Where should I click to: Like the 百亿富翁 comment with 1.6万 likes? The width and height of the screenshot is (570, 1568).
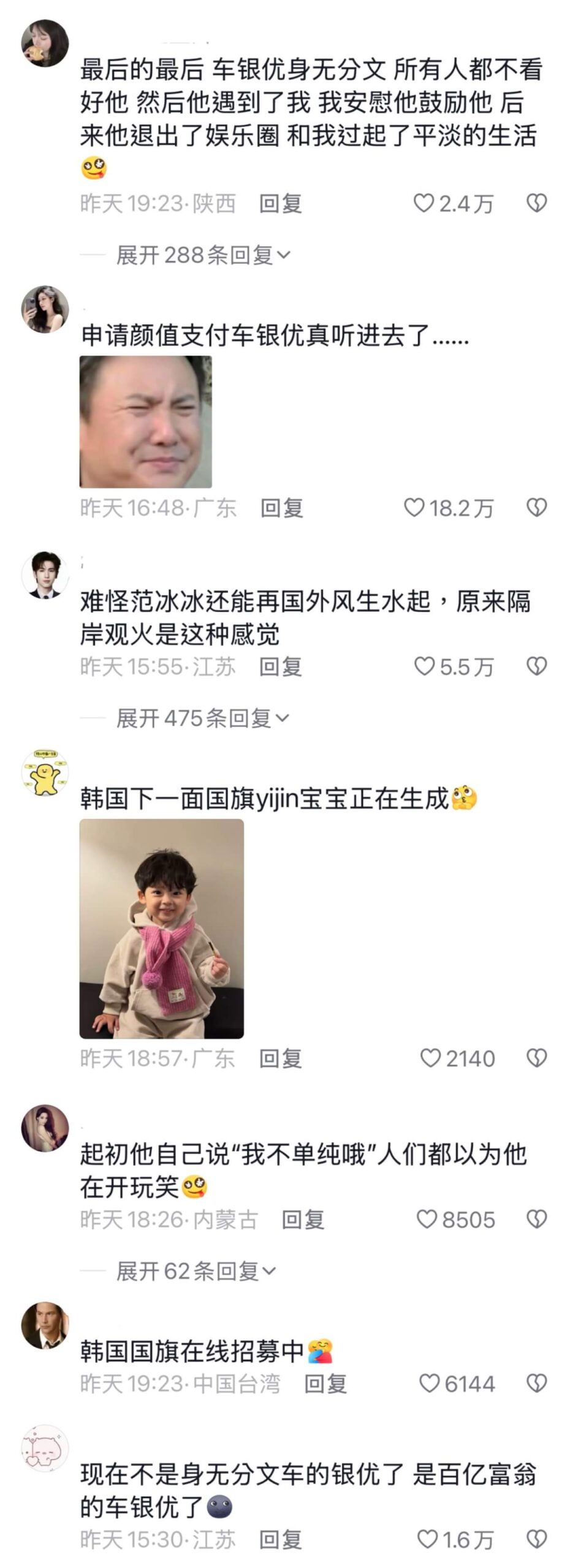tap(427, 1539)
